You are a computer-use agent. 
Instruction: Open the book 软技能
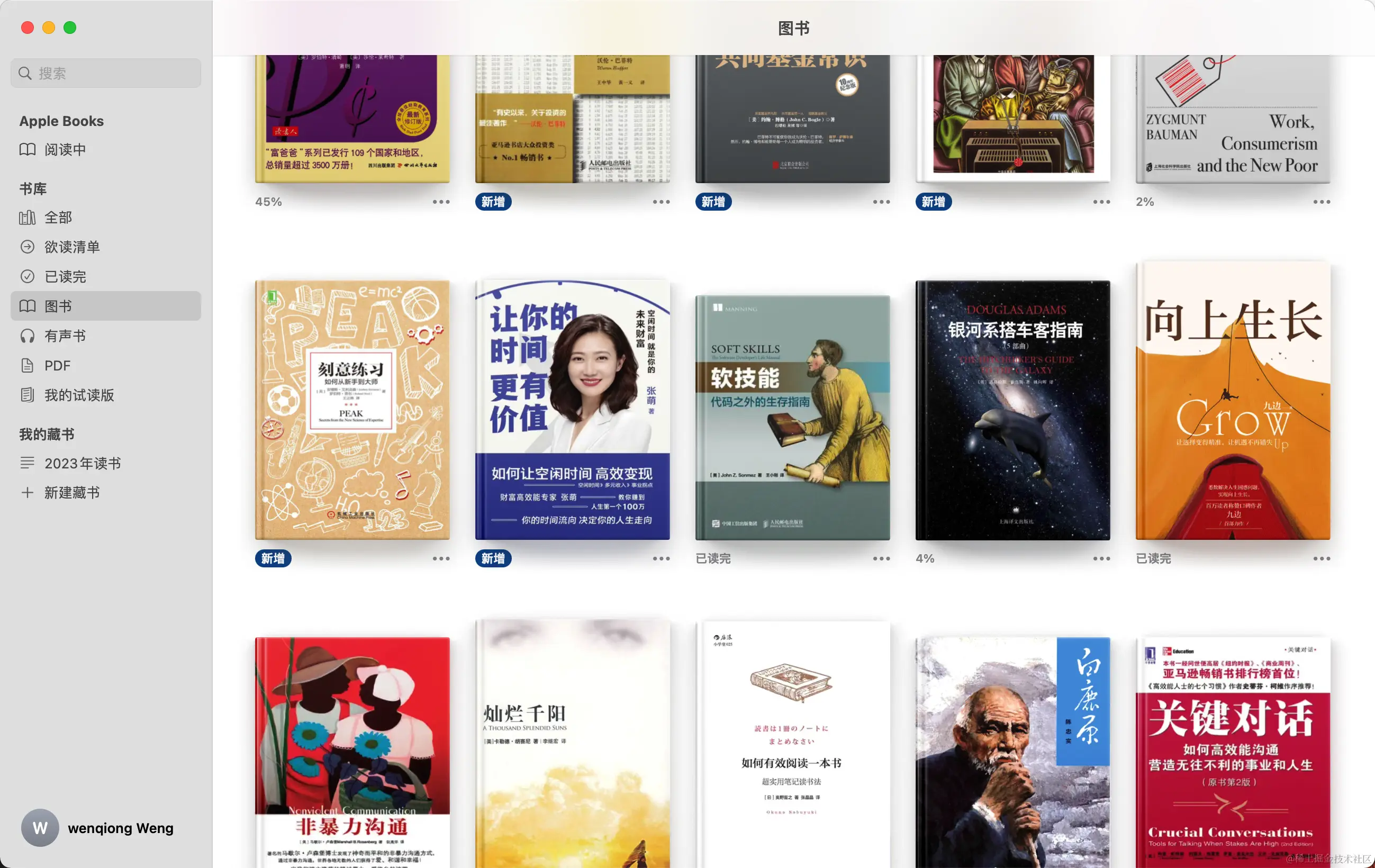coord(792,417)
